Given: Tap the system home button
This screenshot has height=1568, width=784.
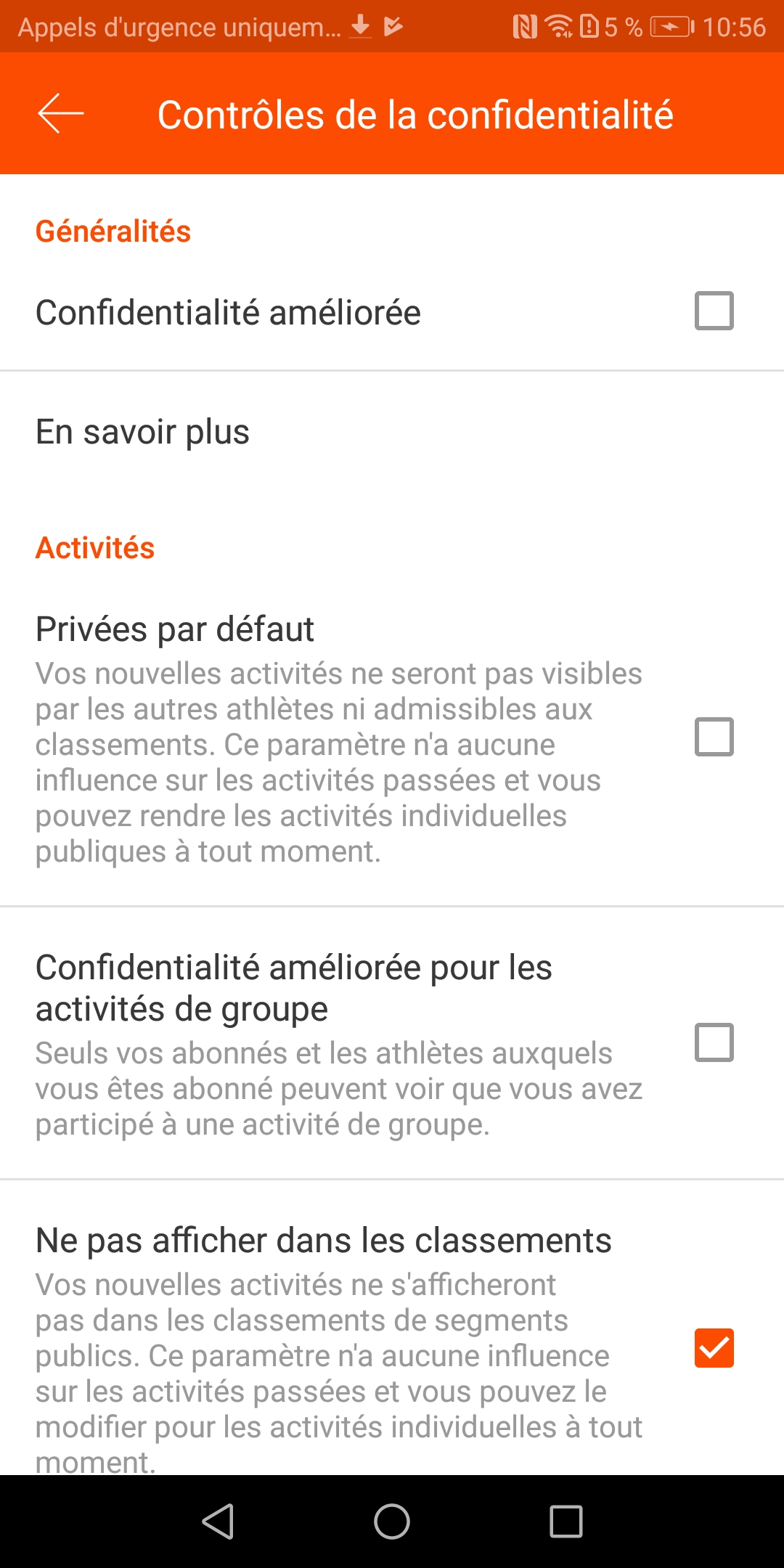Looking at the screenshot, I should [x=392, y=1522].
